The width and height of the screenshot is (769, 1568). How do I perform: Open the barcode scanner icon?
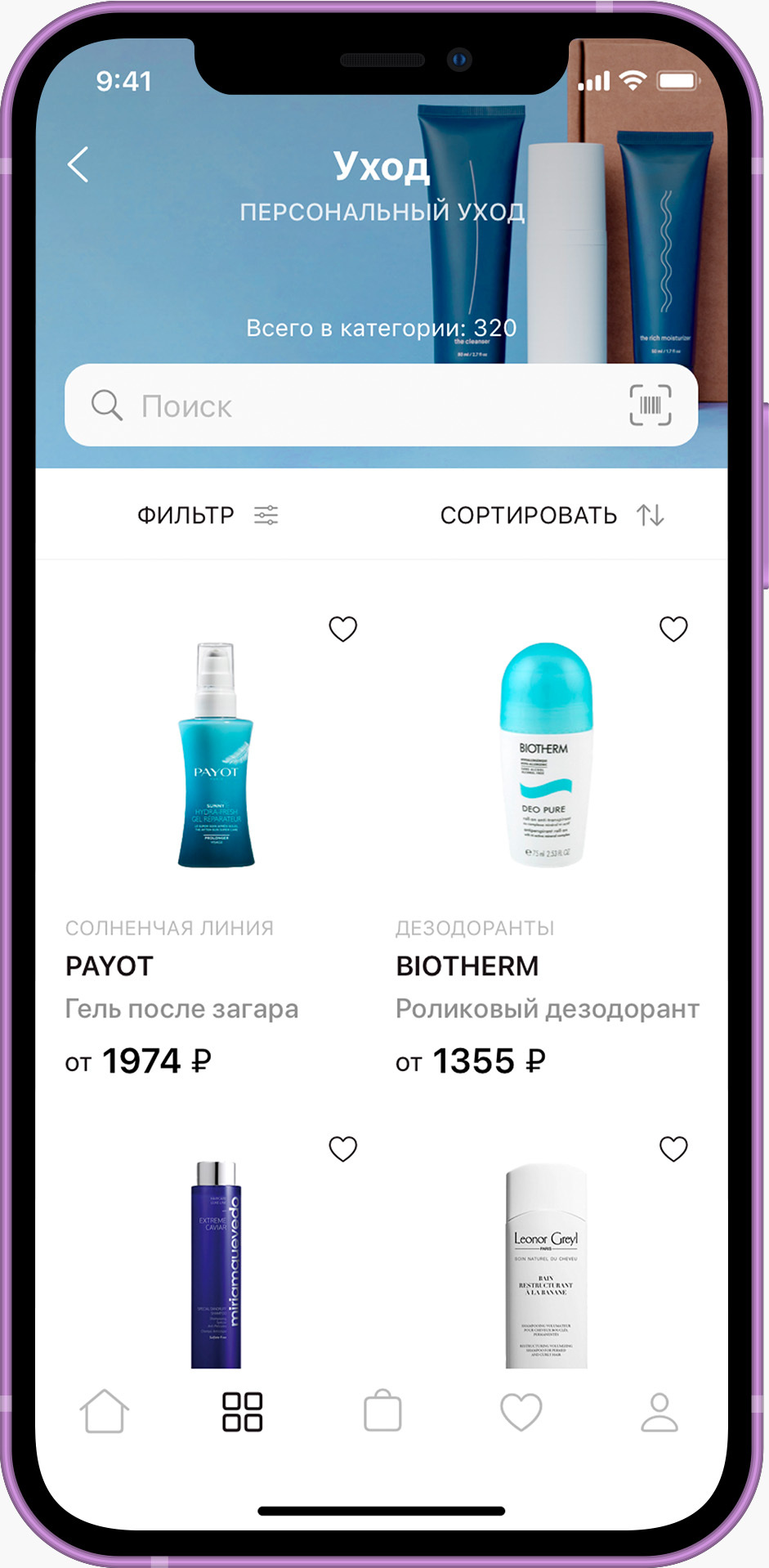(650, 405)
